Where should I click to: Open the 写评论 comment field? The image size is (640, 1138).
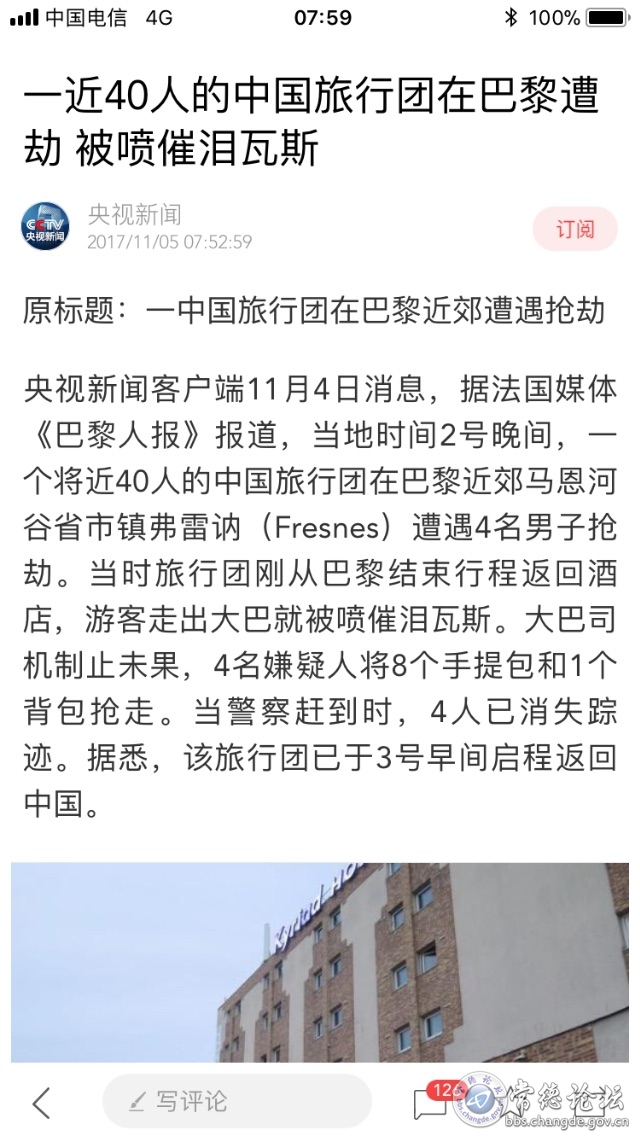click(236, 1102)
